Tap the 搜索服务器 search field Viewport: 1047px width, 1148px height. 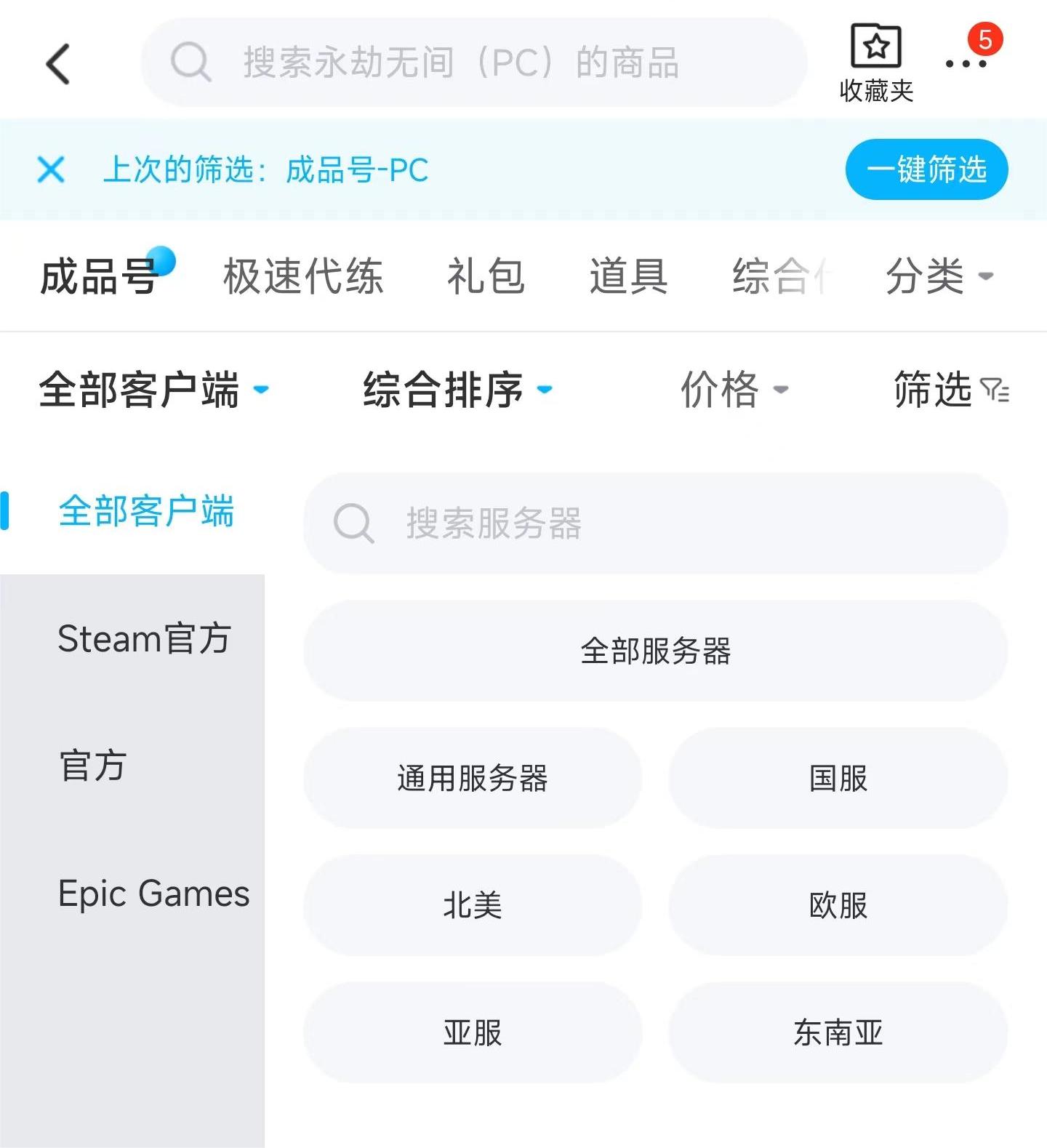tap(654, 523)
